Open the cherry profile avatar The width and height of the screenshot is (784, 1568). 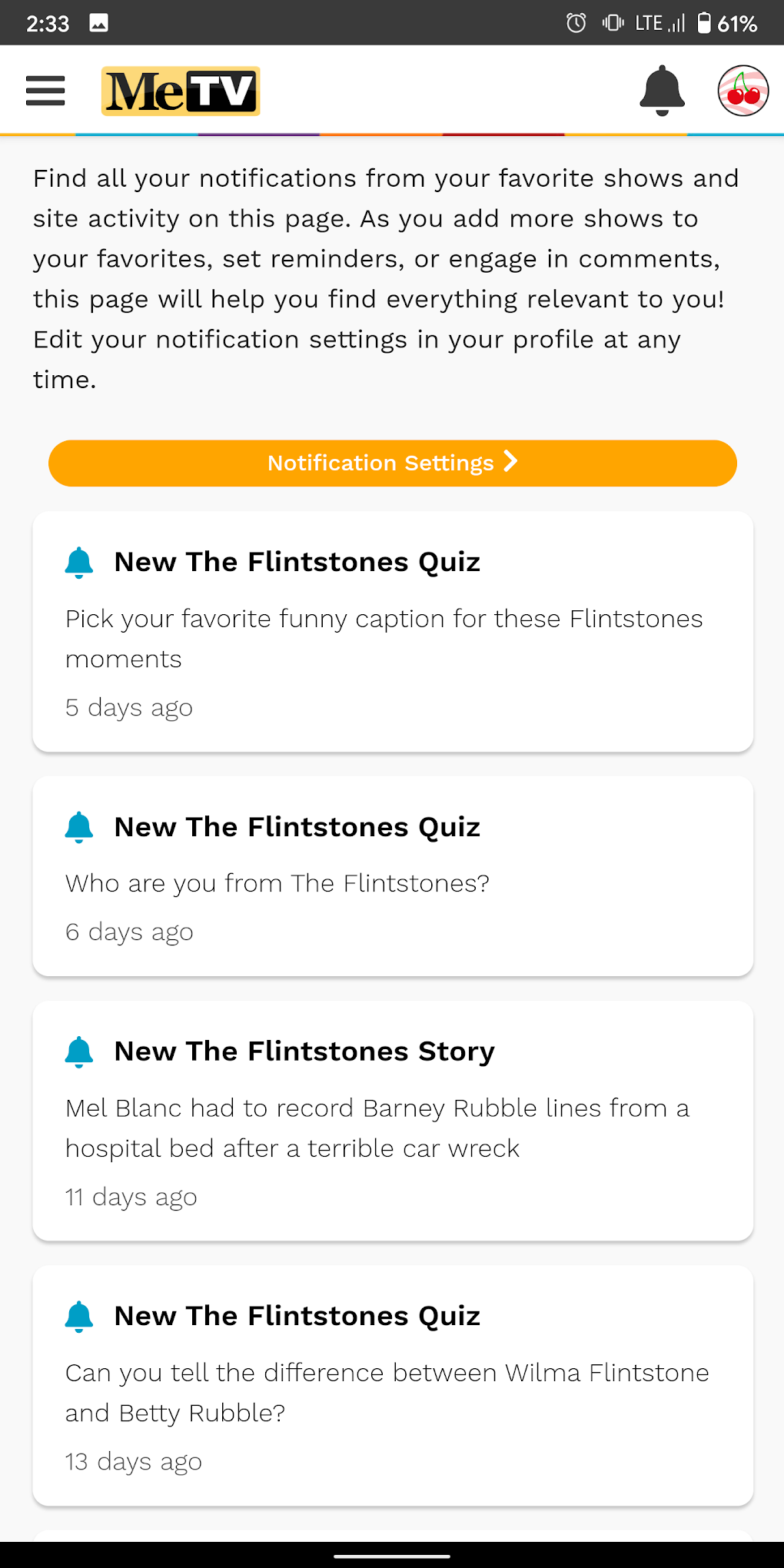[744, 90]
